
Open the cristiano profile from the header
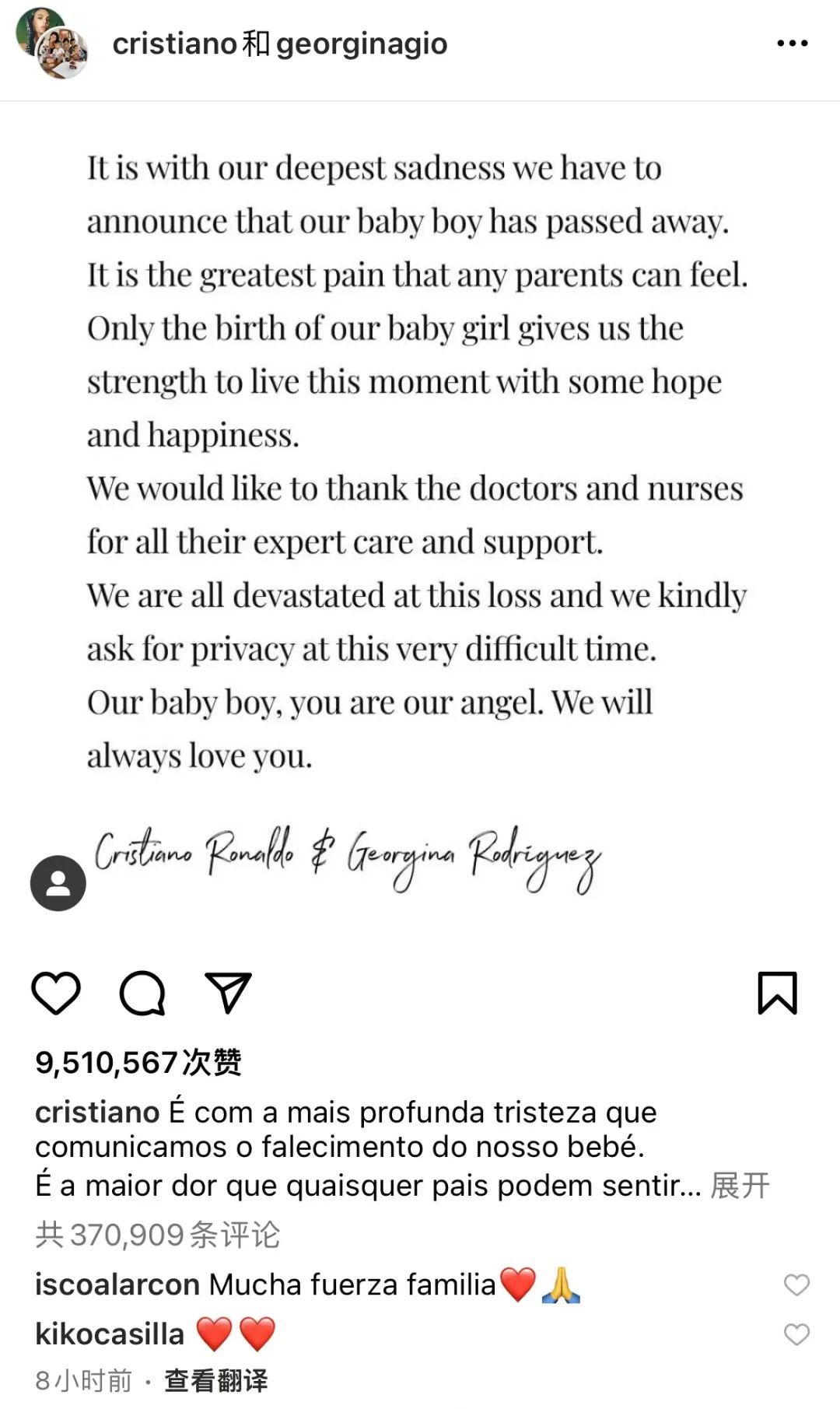[174, 44]
